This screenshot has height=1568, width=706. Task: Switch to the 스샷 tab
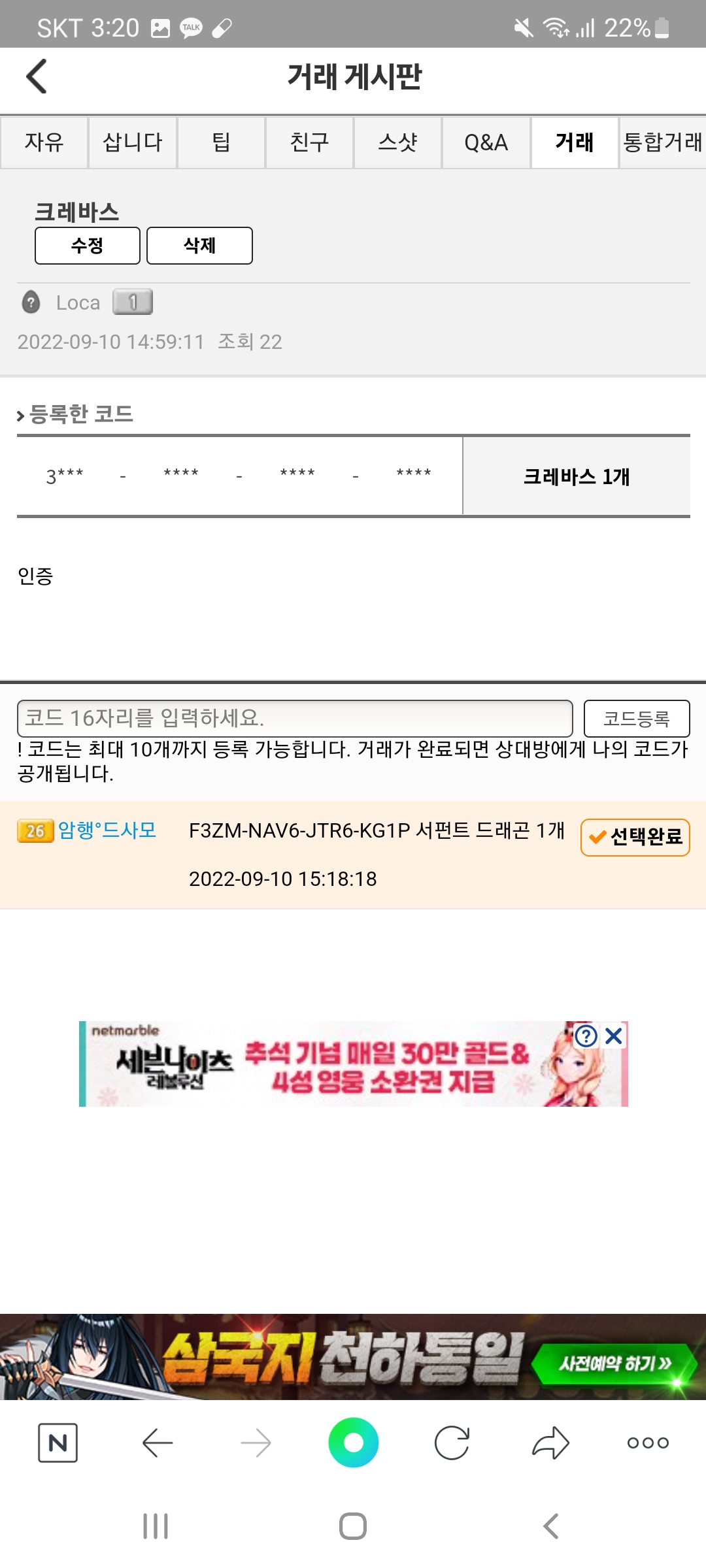coord(397,142)
